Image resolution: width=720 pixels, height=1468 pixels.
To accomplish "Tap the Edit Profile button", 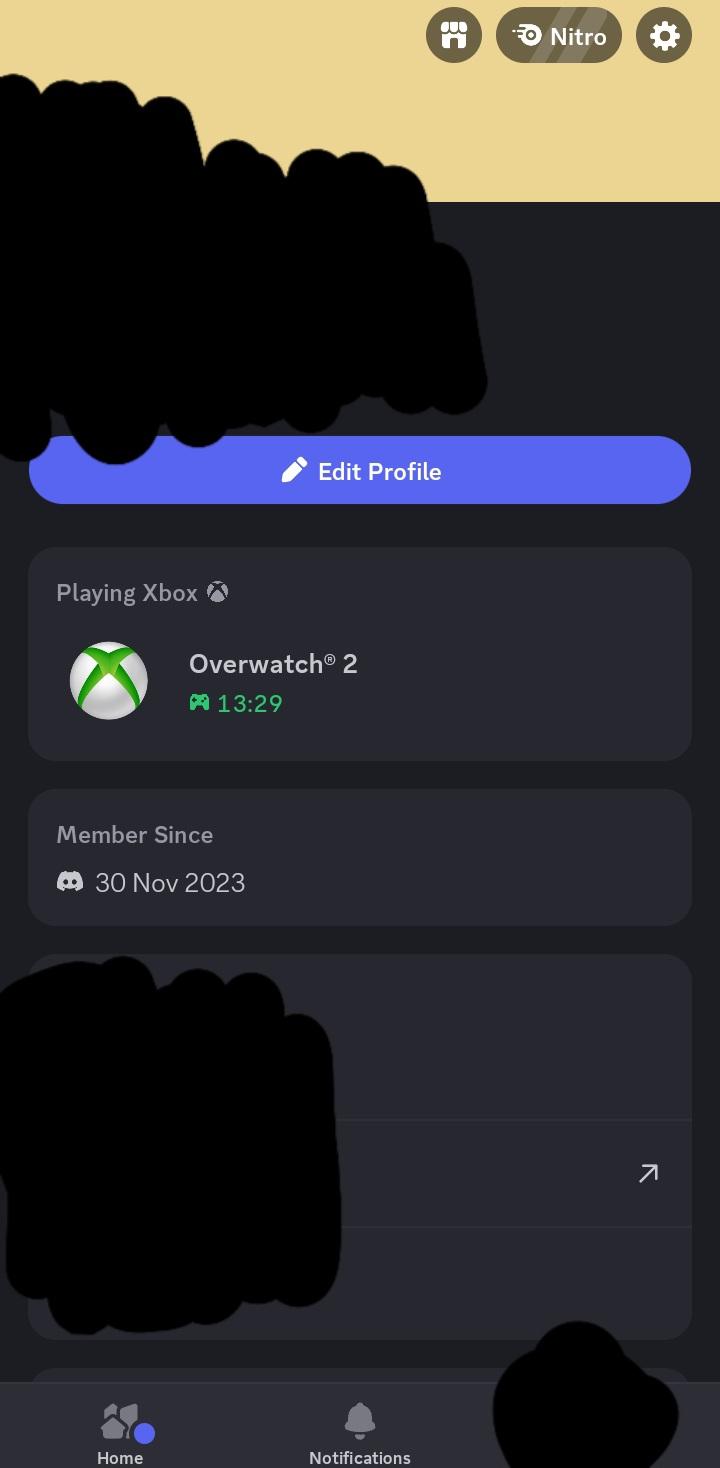I will coord(360,471).
